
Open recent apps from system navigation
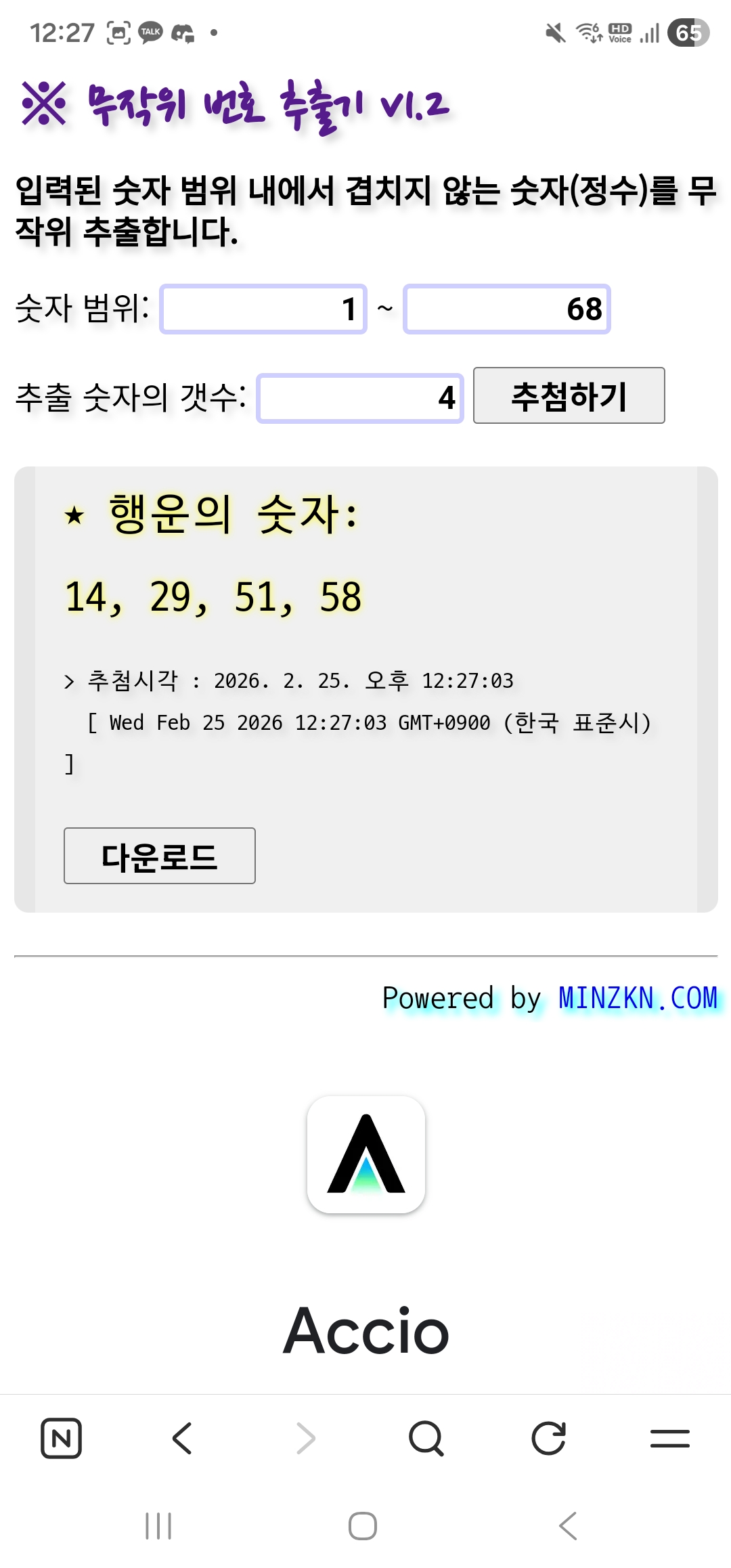click(x=158, y=1526)
